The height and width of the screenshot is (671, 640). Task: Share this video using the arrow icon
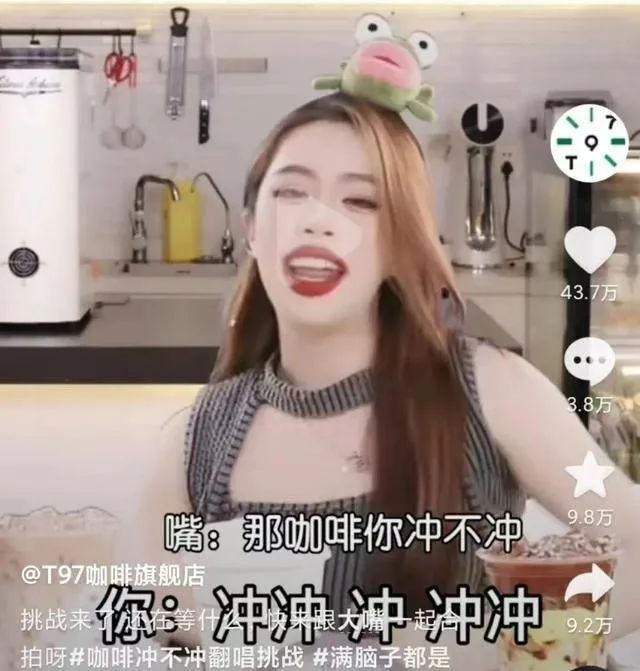[589, 587]
